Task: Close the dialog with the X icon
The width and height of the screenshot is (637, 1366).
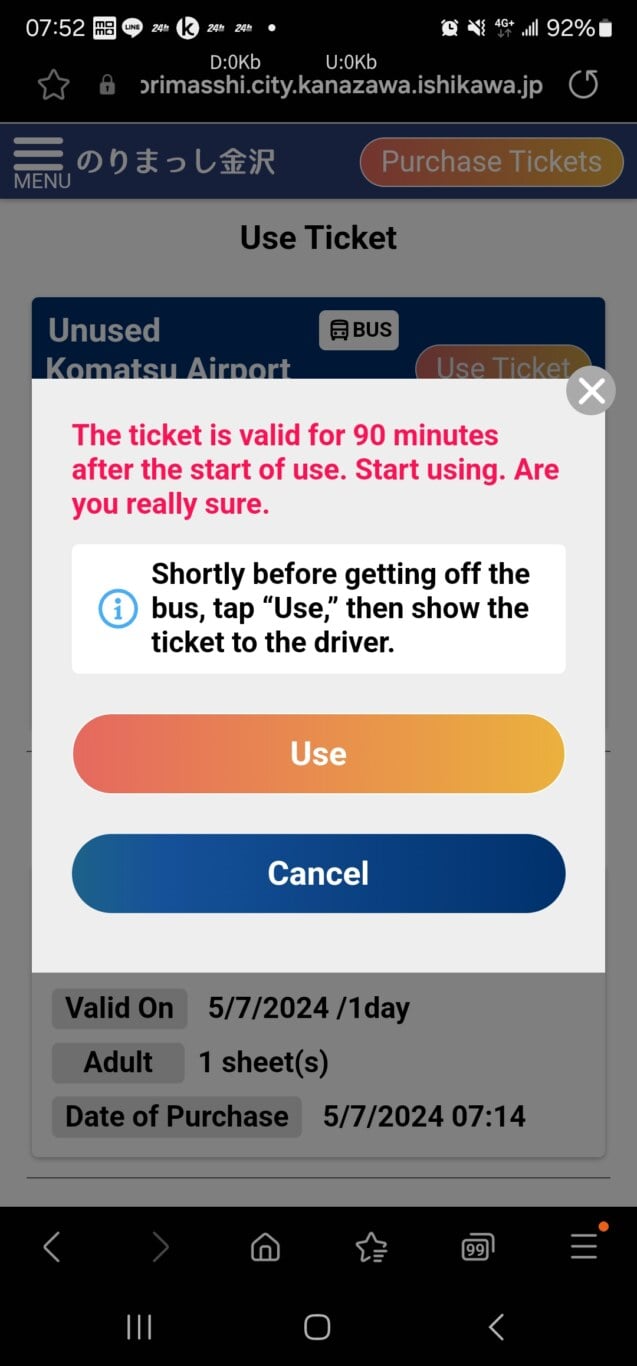Action: pyautogui.click(x=590, y=391)
